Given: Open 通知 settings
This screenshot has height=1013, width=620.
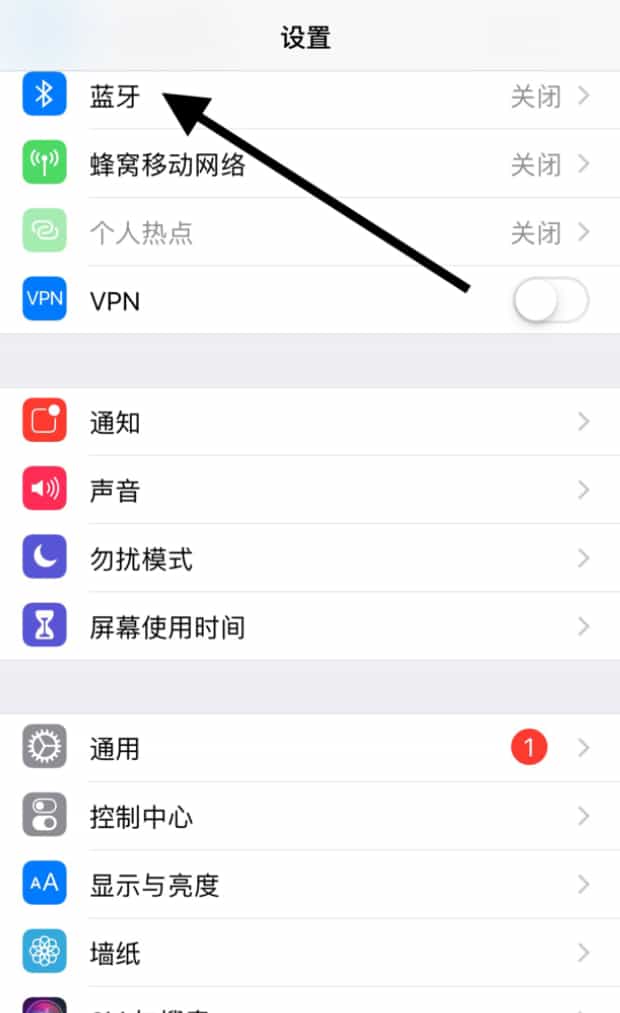Looking at the screenshot, I should (x=115, y=423).
